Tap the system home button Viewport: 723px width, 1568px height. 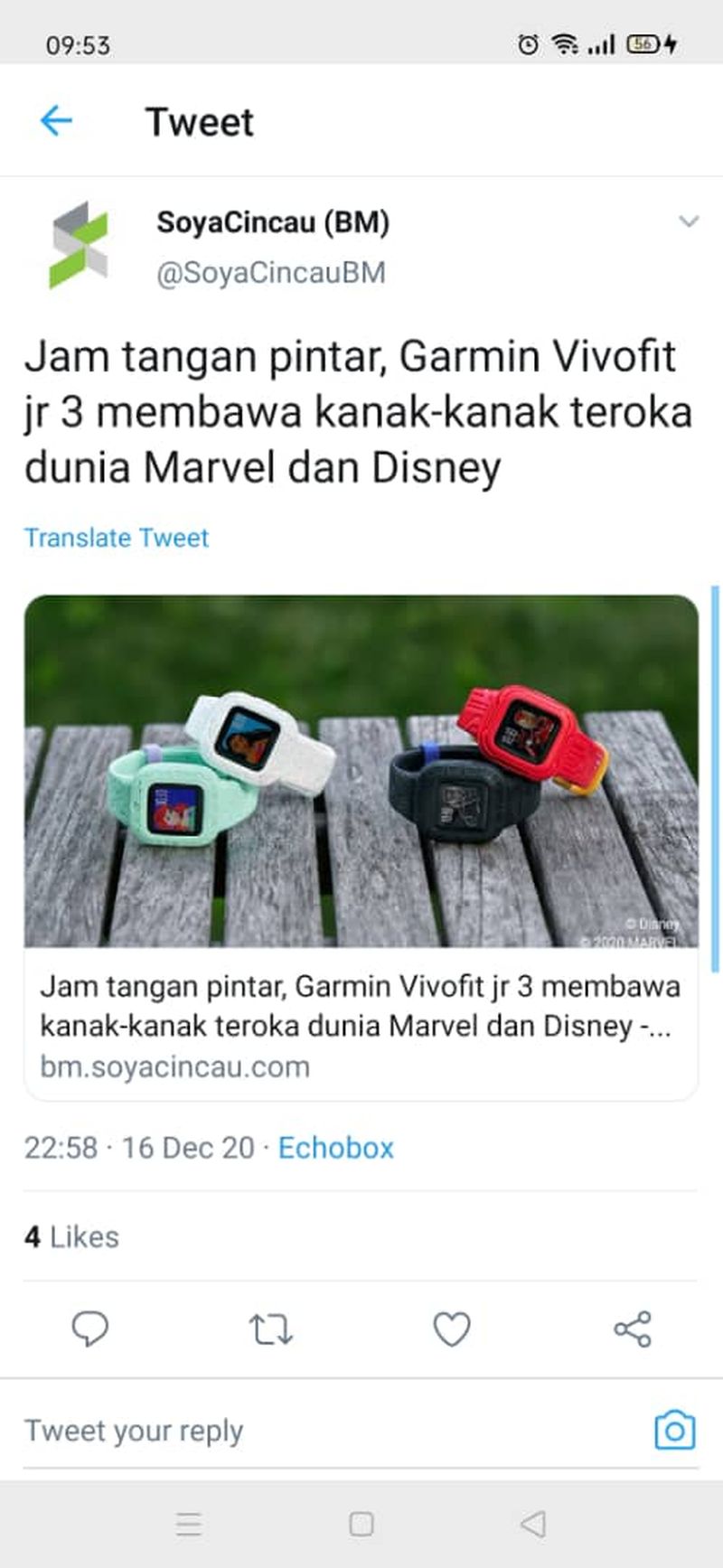pos(361,1525)
